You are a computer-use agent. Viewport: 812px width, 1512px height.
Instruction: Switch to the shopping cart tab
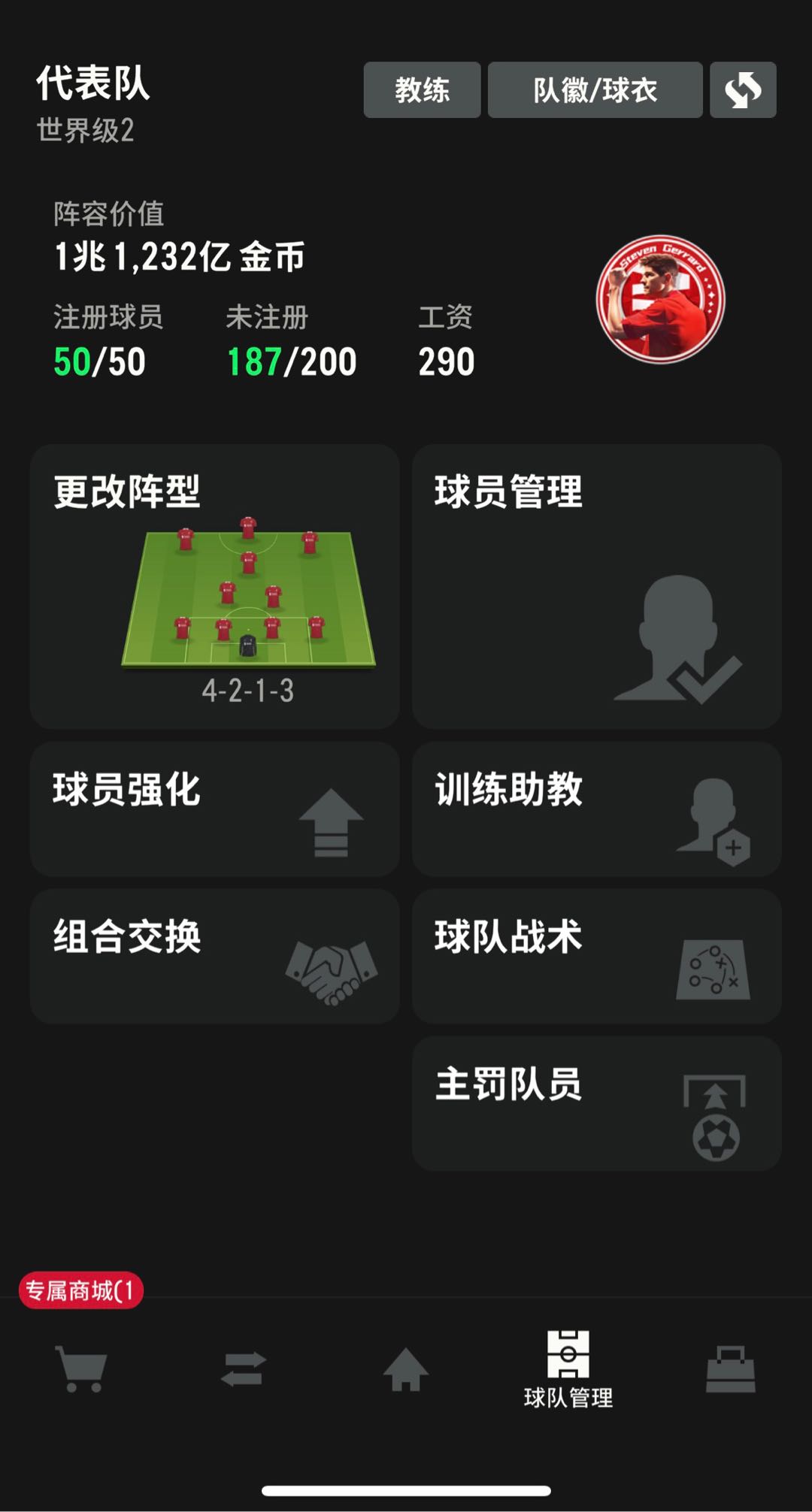(x=80, y=1368)
